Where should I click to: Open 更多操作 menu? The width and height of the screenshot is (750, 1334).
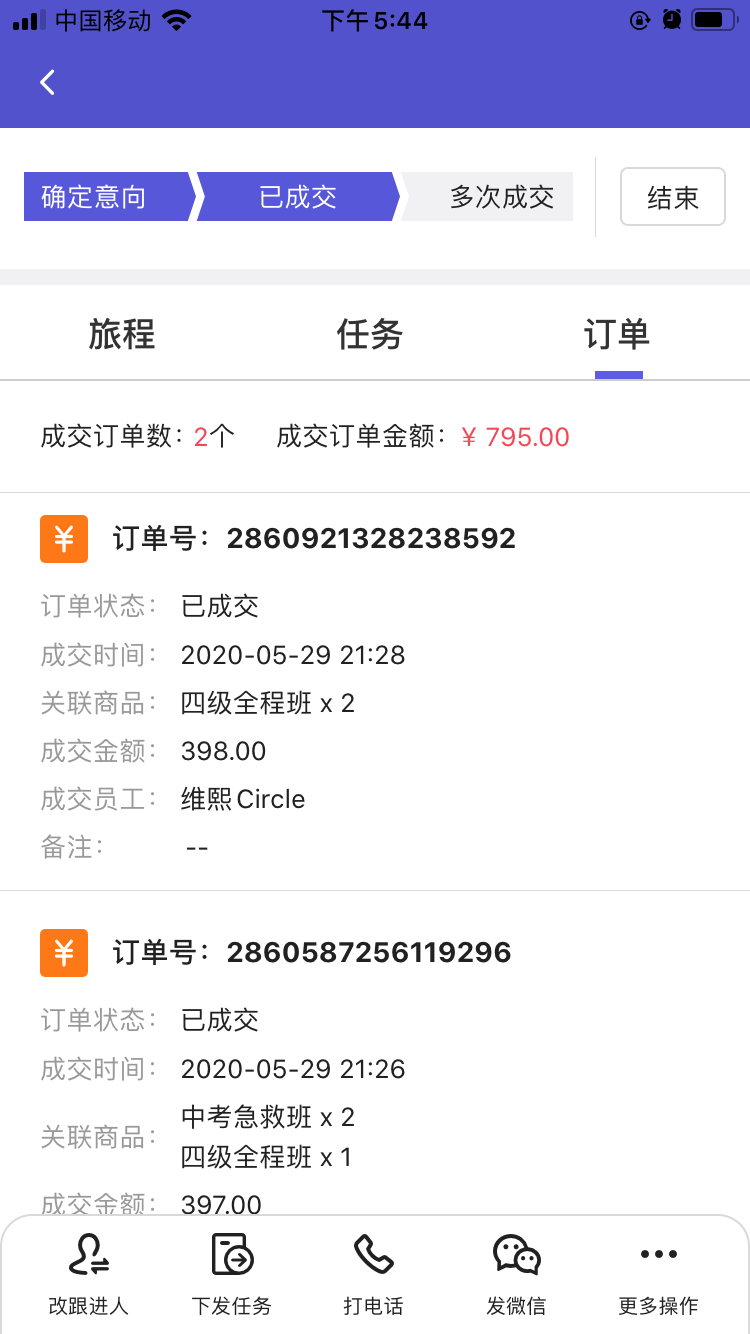[x=658, y=1274]
